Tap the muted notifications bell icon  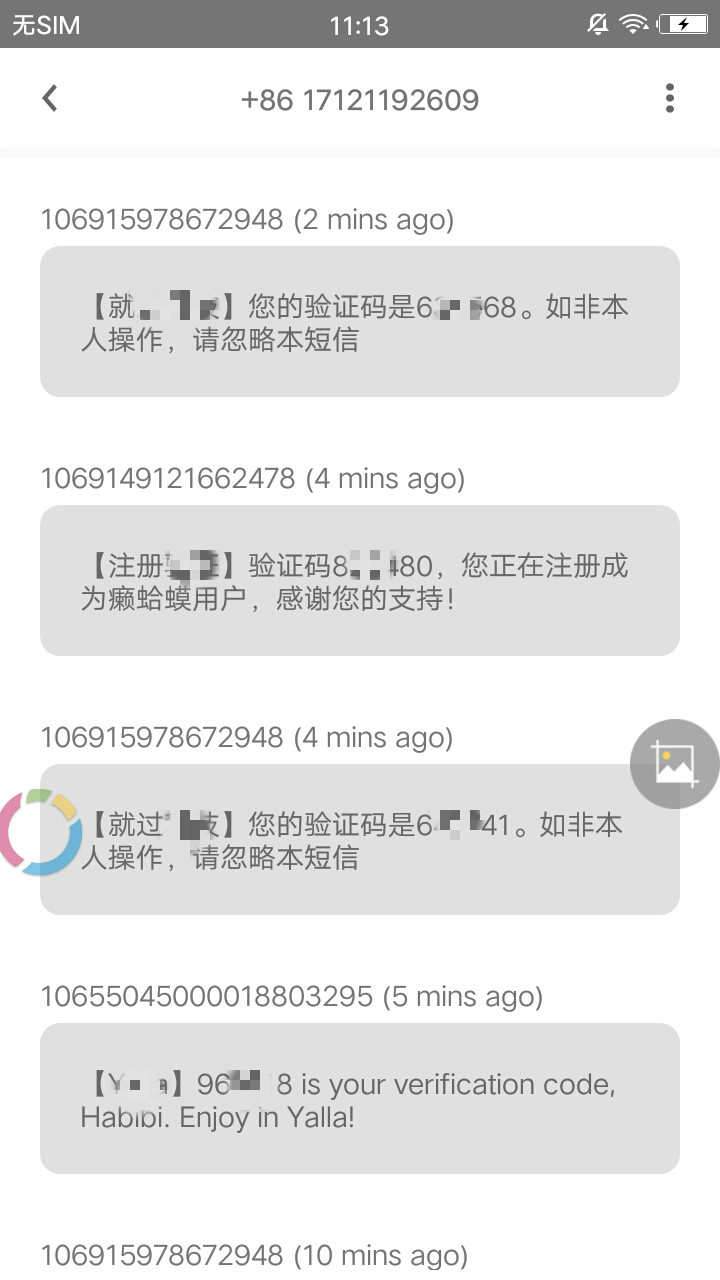(597, 24)
